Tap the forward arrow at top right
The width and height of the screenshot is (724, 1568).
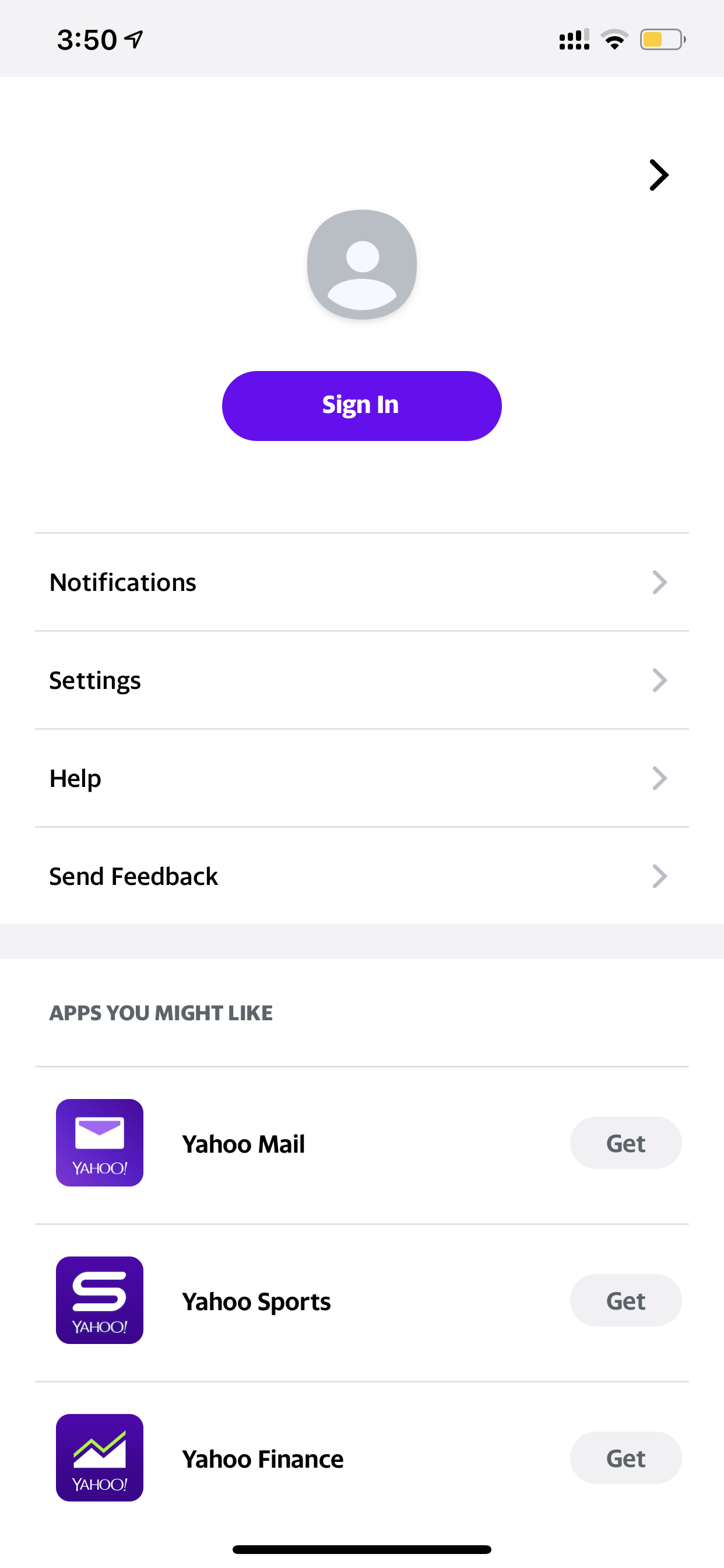point(658,176)
